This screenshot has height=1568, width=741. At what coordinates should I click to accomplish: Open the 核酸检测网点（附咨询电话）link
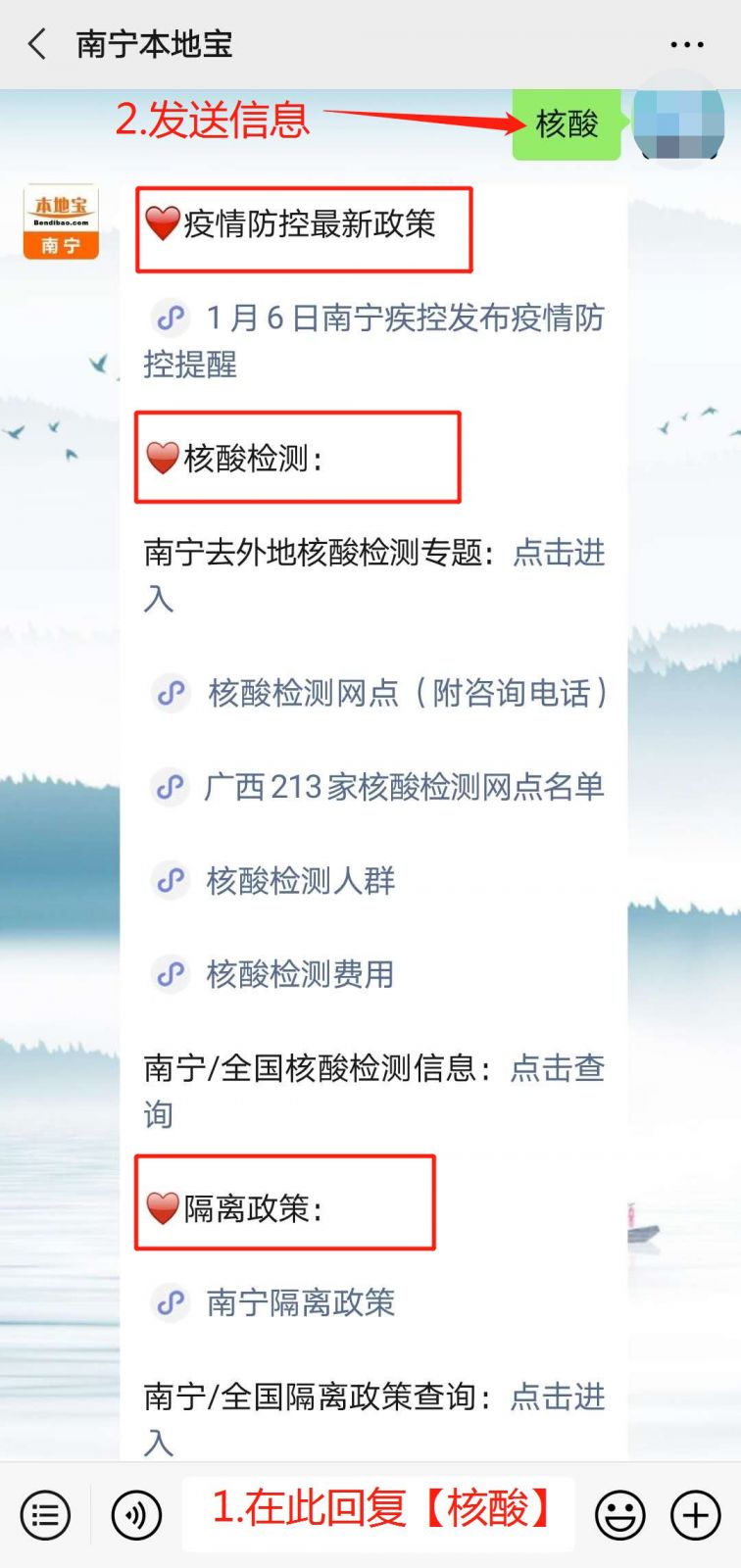tap(406, 694)
